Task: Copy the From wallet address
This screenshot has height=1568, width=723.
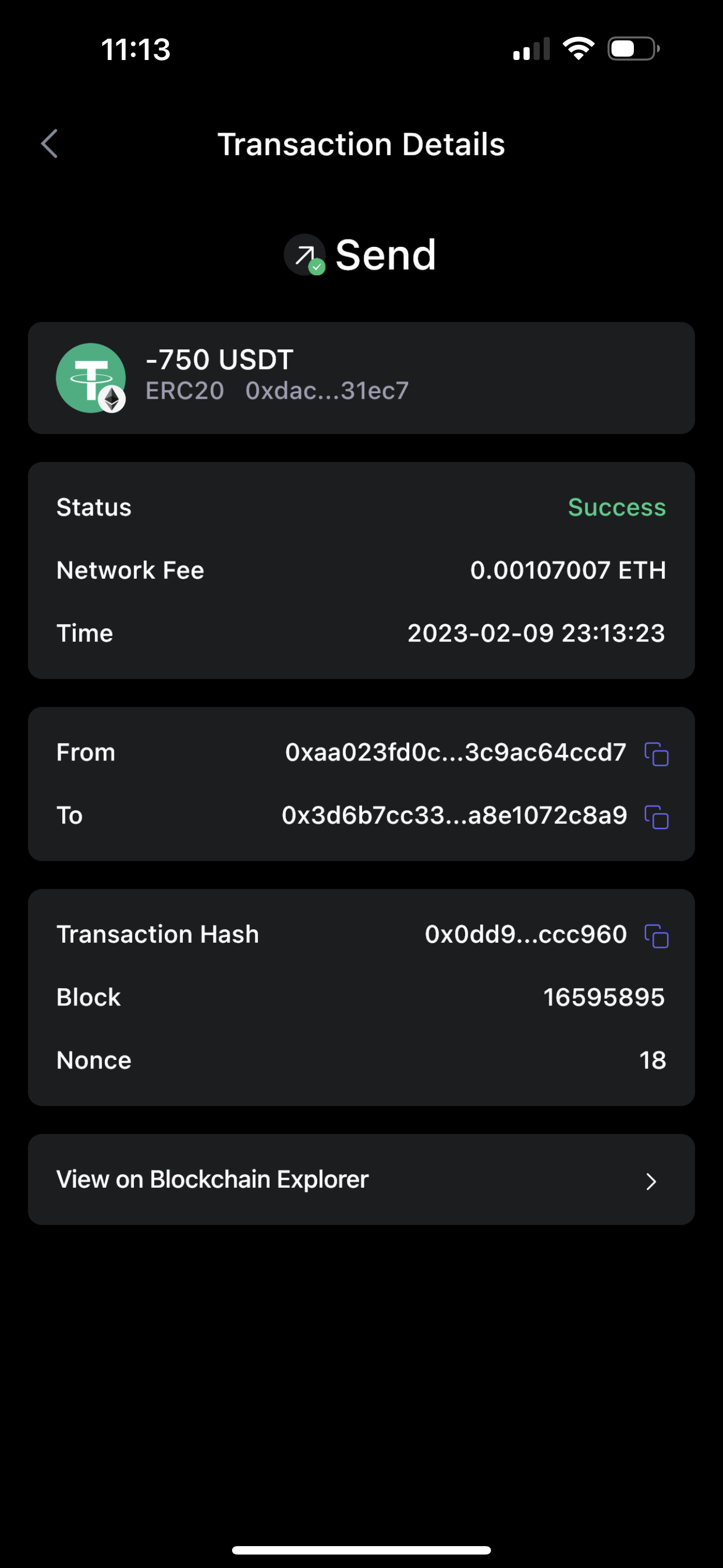Action: 656,754
